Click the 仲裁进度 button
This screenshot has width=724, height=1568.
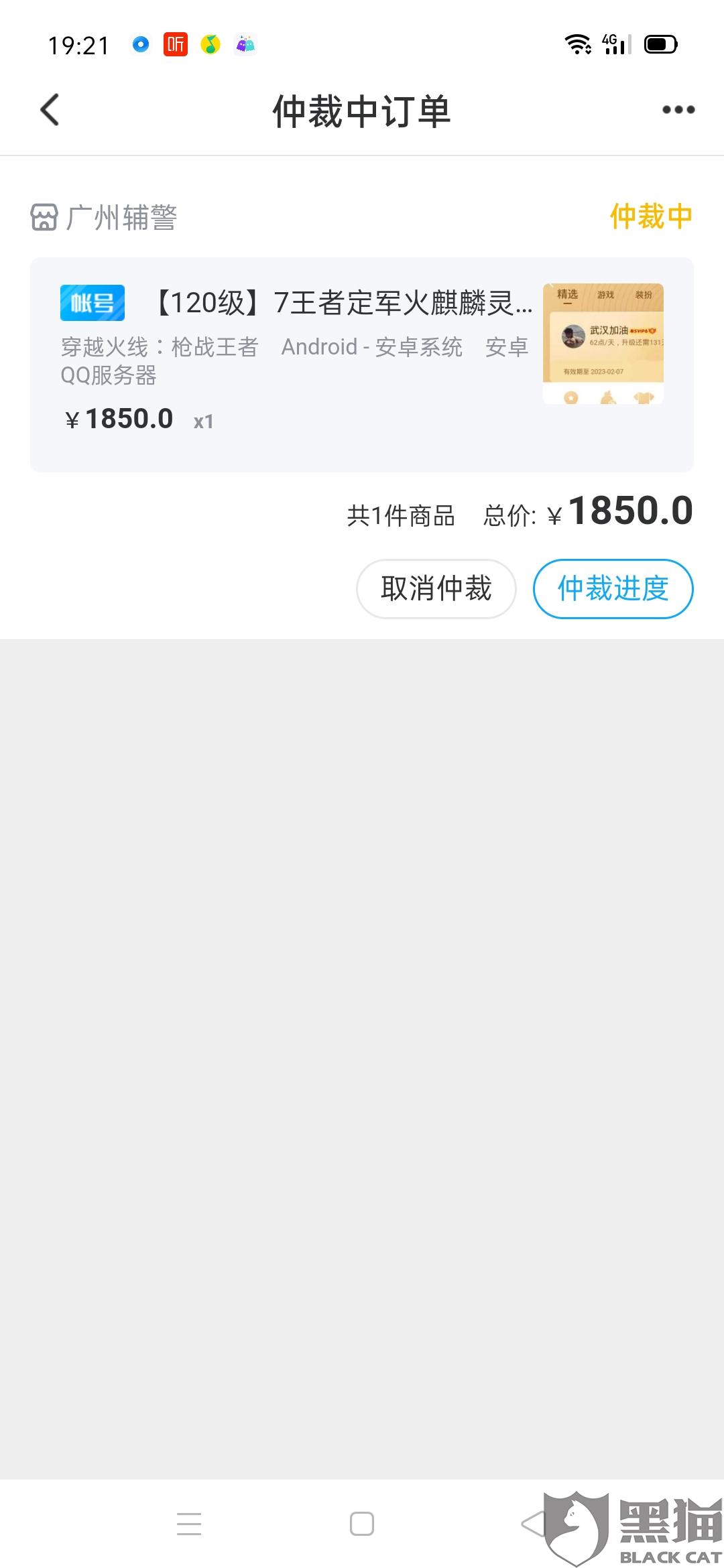click(x=613, y=588)
